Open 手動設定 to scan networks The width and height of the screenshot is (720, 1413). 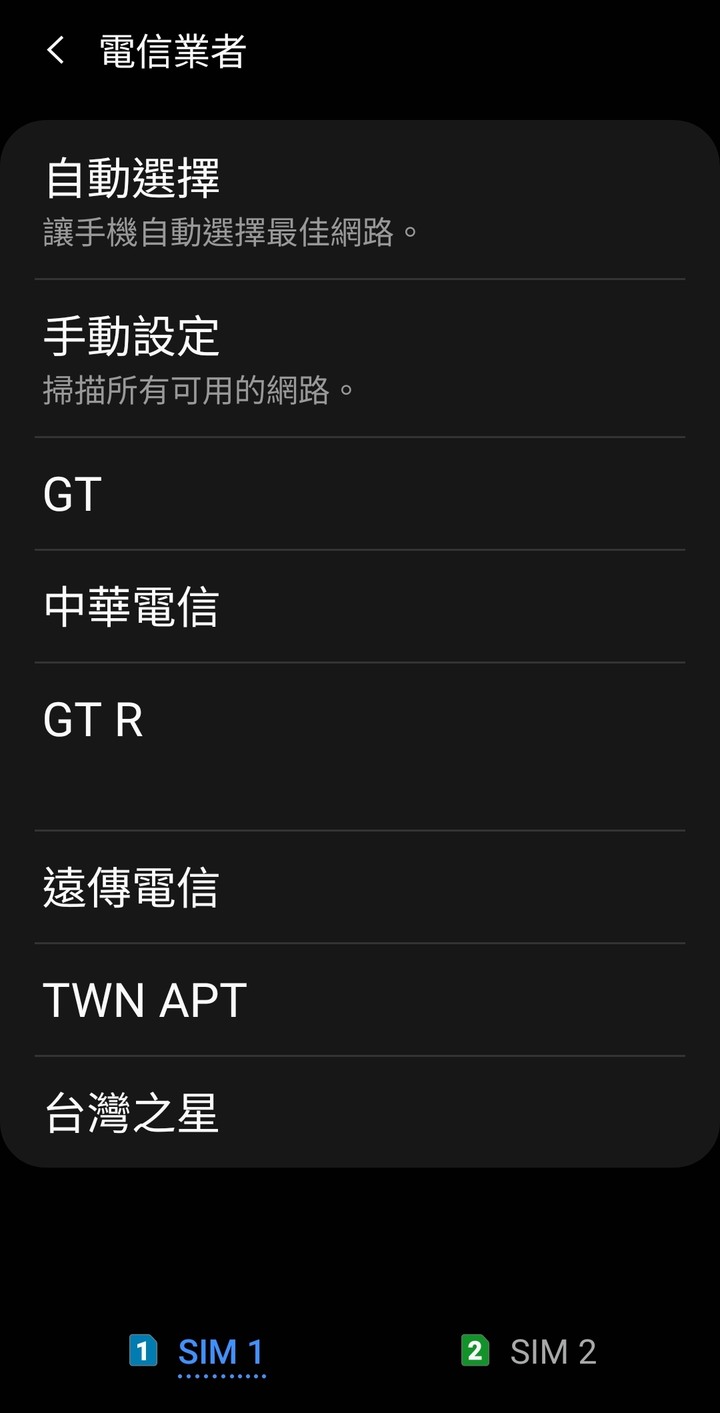[x=360, y=358]
